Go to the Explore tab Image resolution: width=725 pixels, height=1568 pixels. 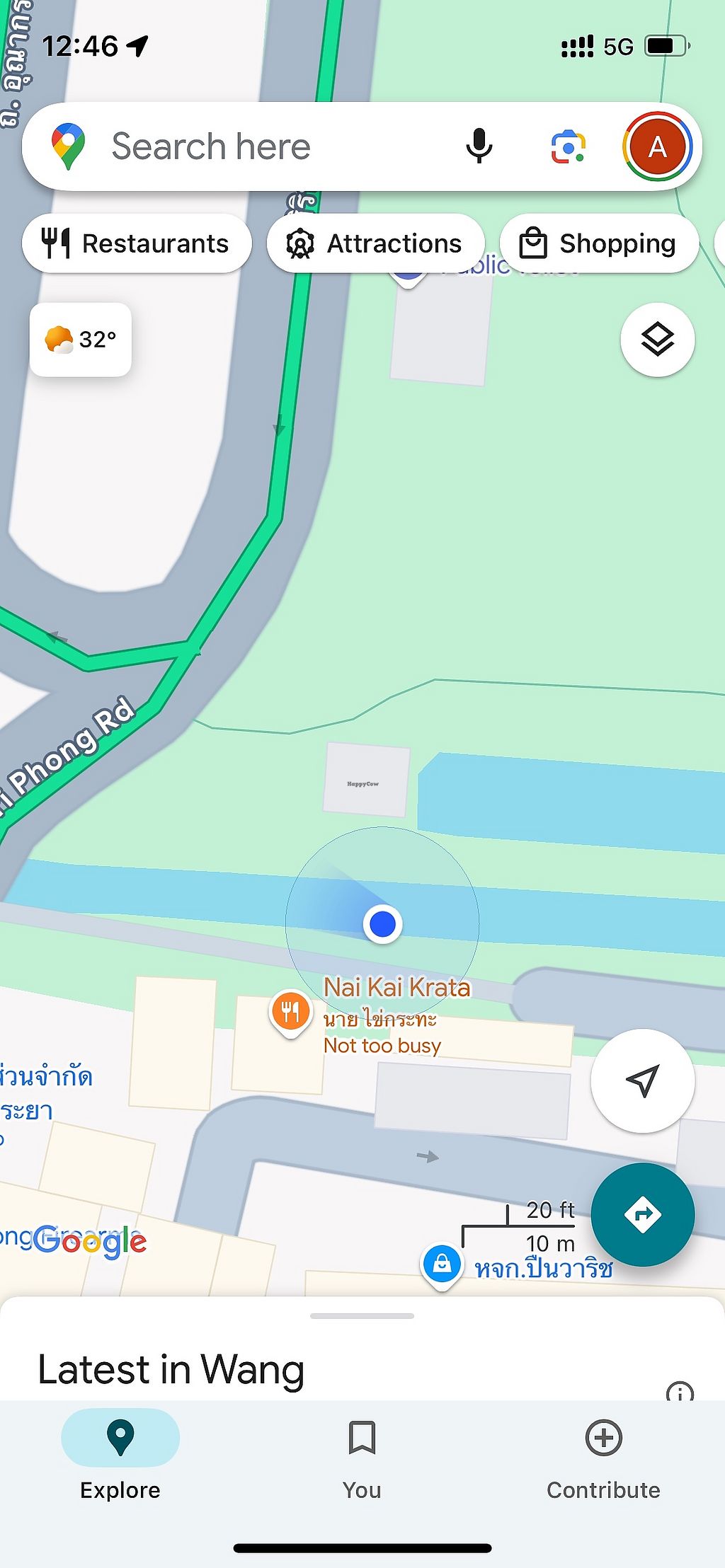click(x=120, y=1459)
